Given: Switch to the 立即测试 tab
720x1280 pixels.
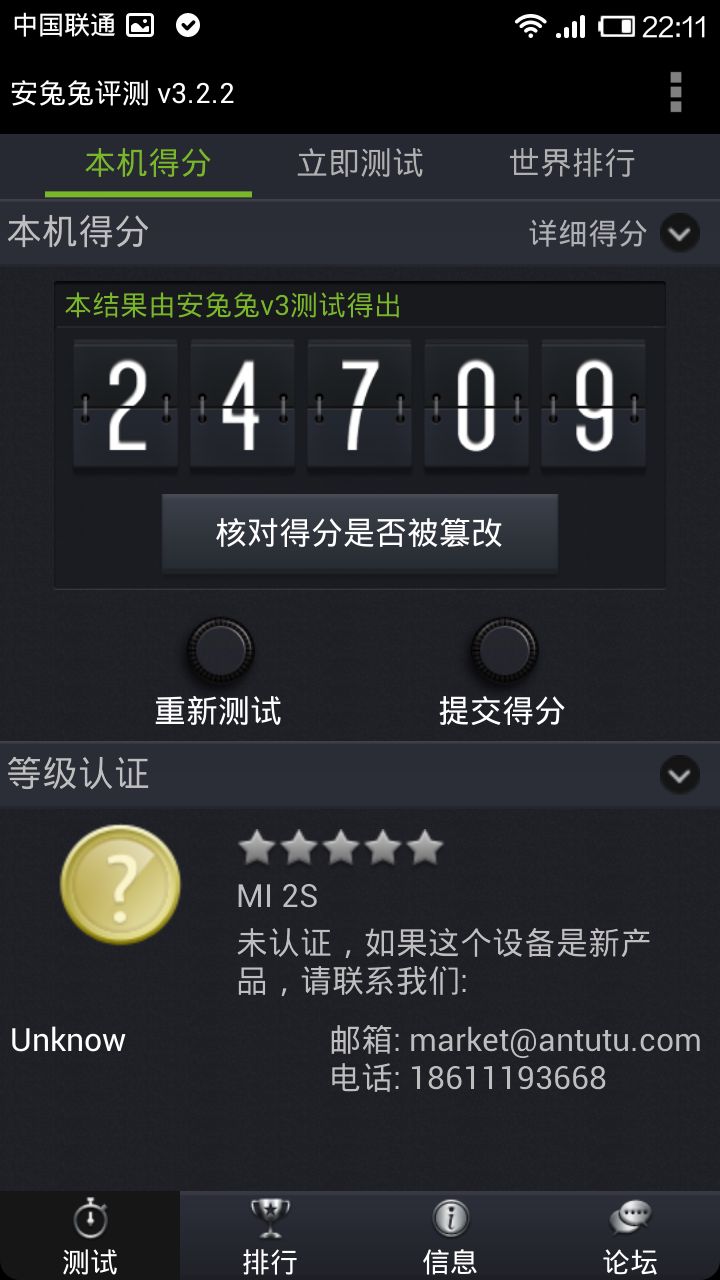Looking at the screenshot, I should tap(360, 164).
